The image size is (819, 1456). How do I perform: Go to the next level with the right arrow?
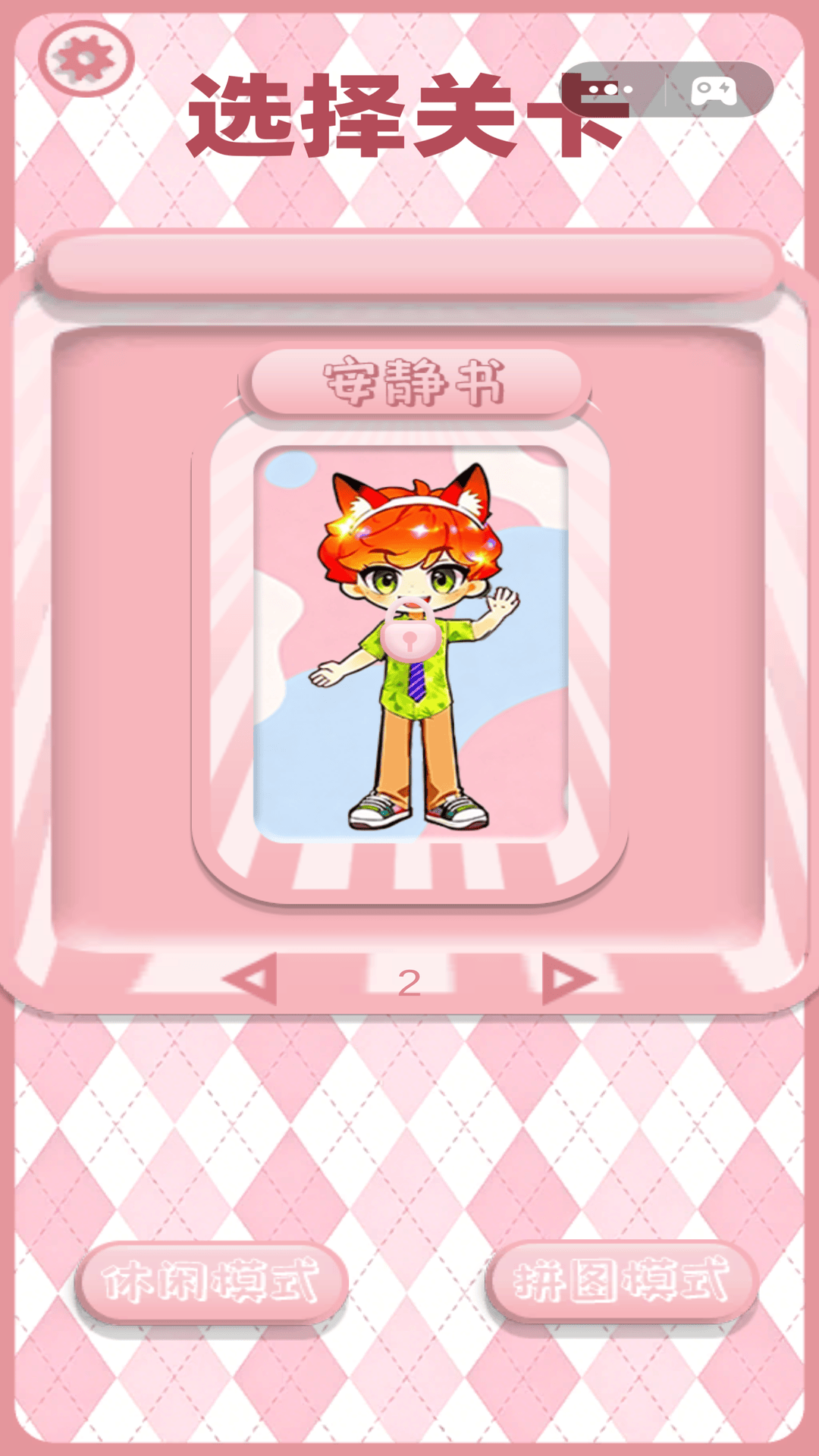pos(569,979)
